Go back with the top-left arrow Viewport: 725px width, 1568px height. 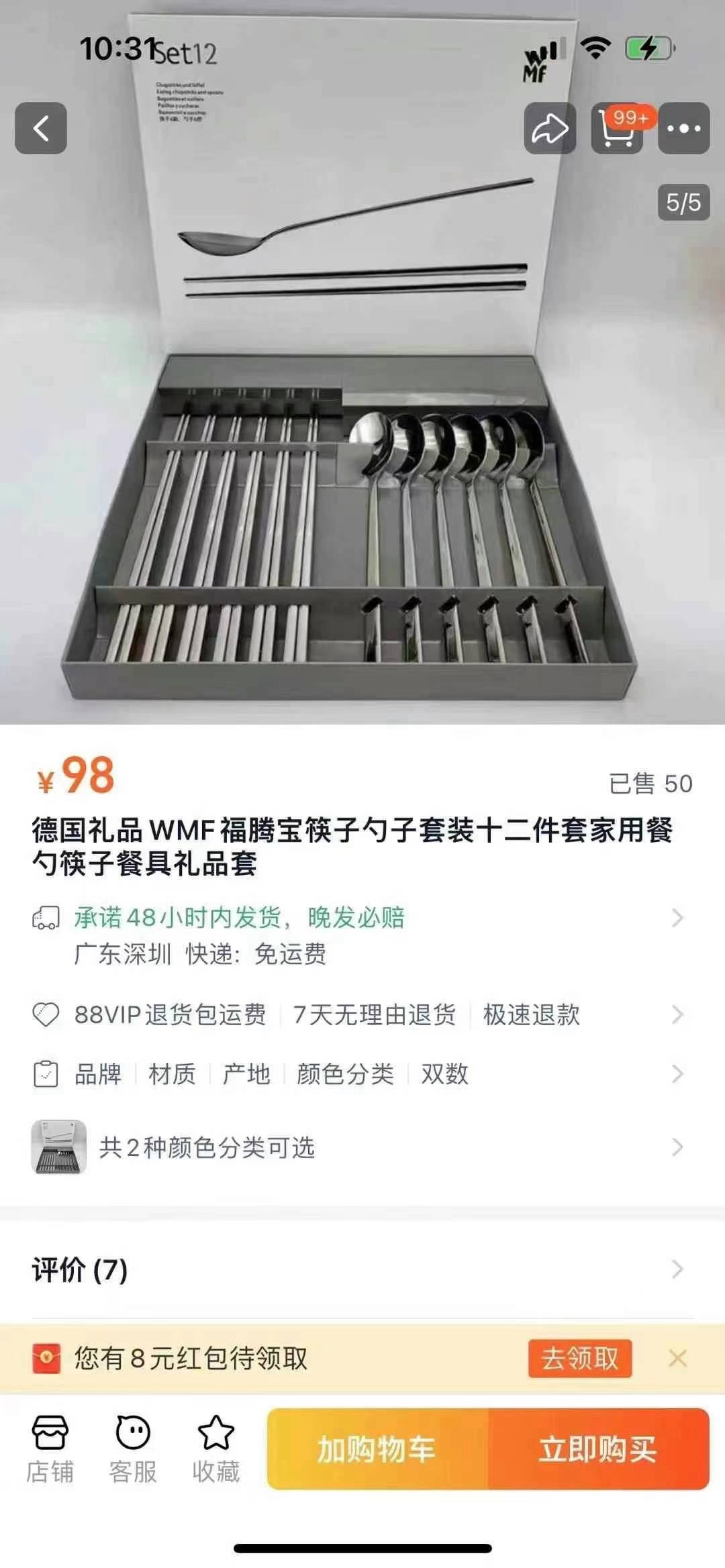click(41, 128)
